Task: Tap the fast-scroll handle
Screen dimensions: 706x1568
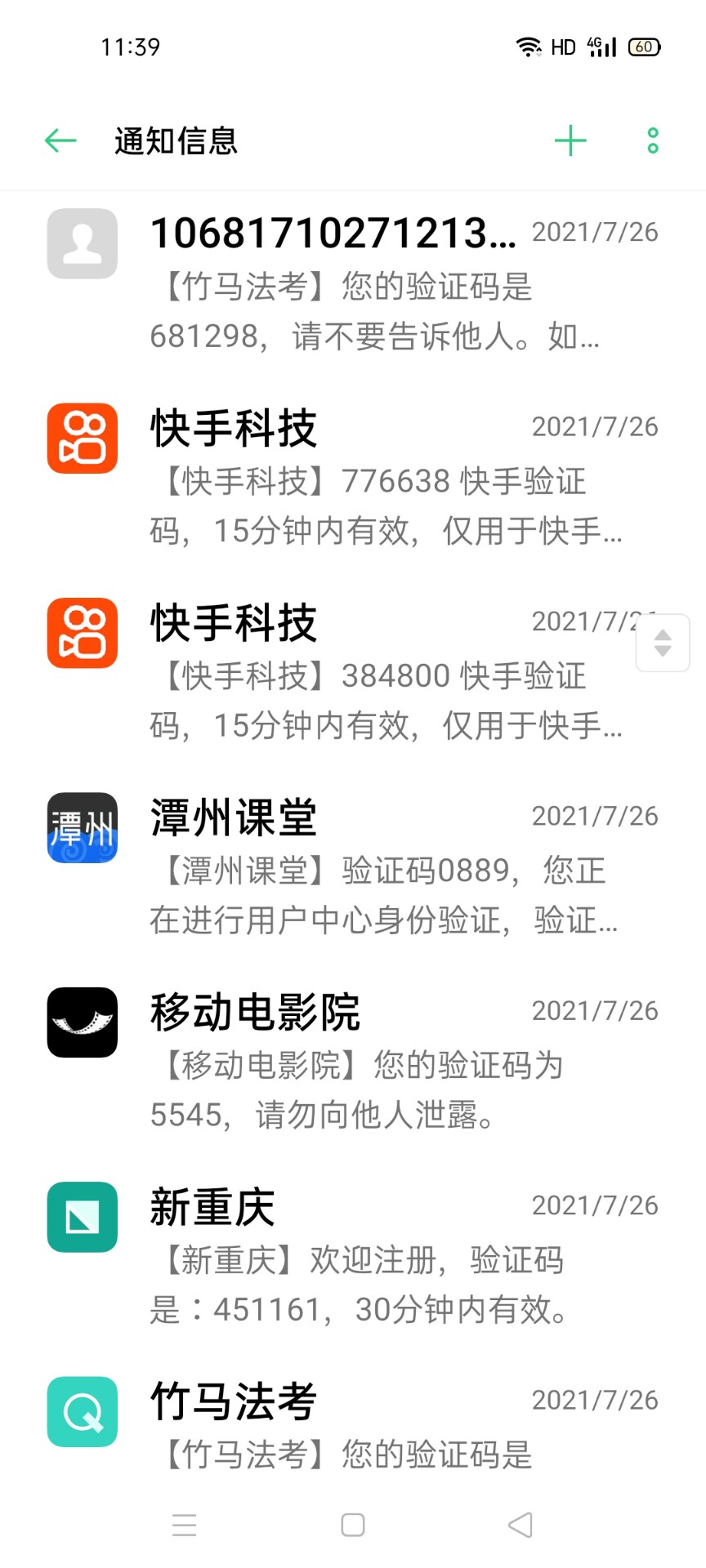Action: coord(663,643)
